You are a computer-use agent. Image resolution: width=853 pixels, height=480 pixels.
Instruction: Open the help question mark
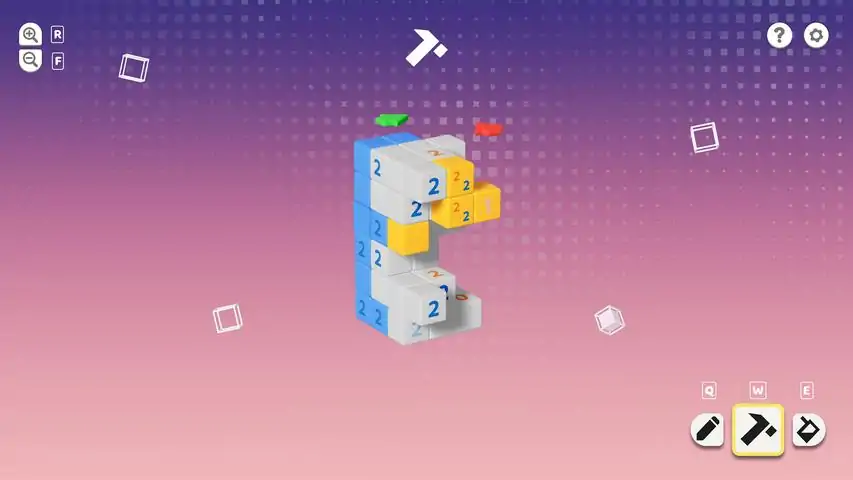779,36
